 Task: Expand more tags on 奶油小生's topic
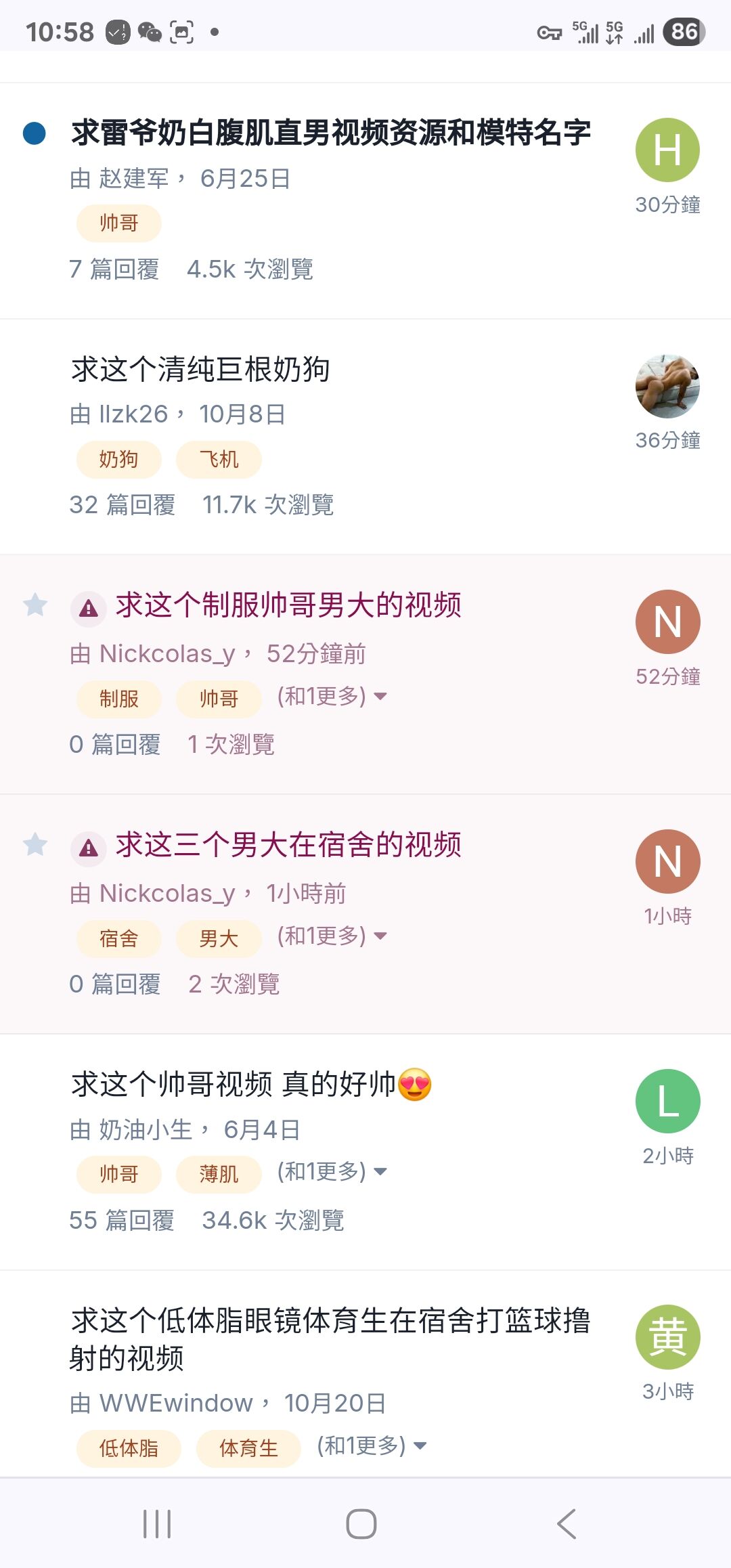tap(332, 1172)
